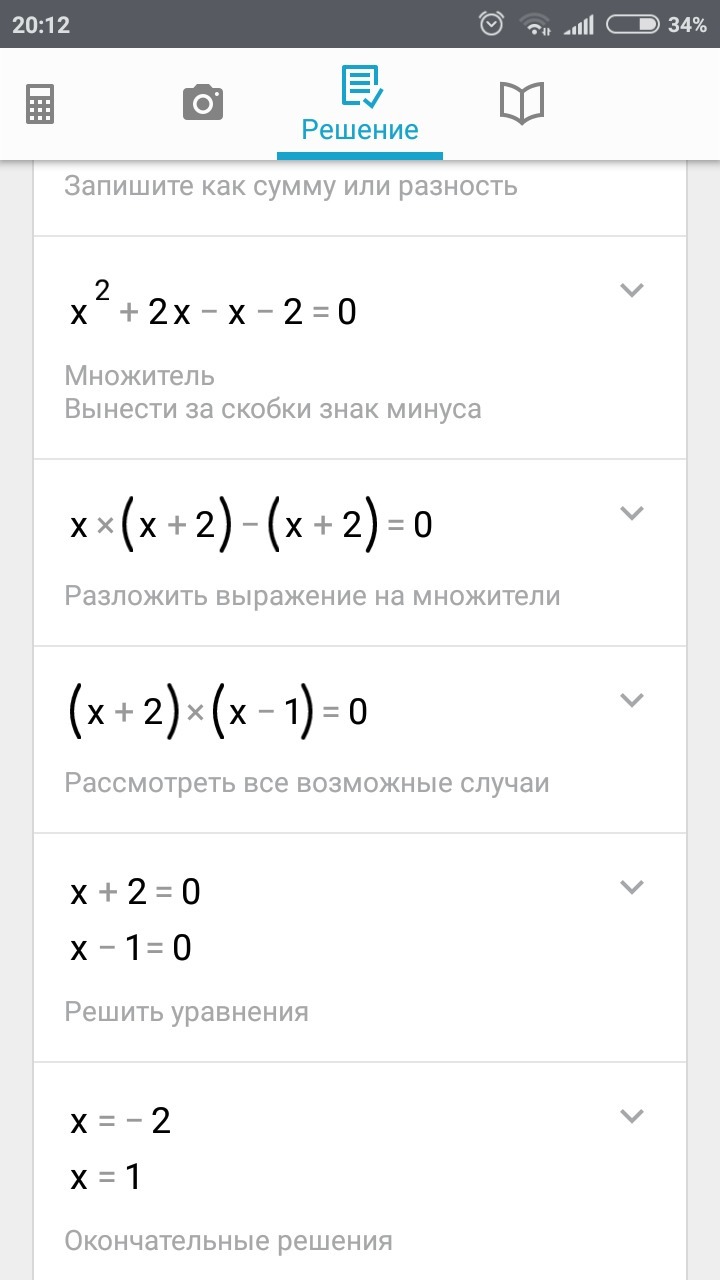The image size is (720, 1280).
Task: Expand the x+2=0, x−1=0 step
Action: [631, 887]
